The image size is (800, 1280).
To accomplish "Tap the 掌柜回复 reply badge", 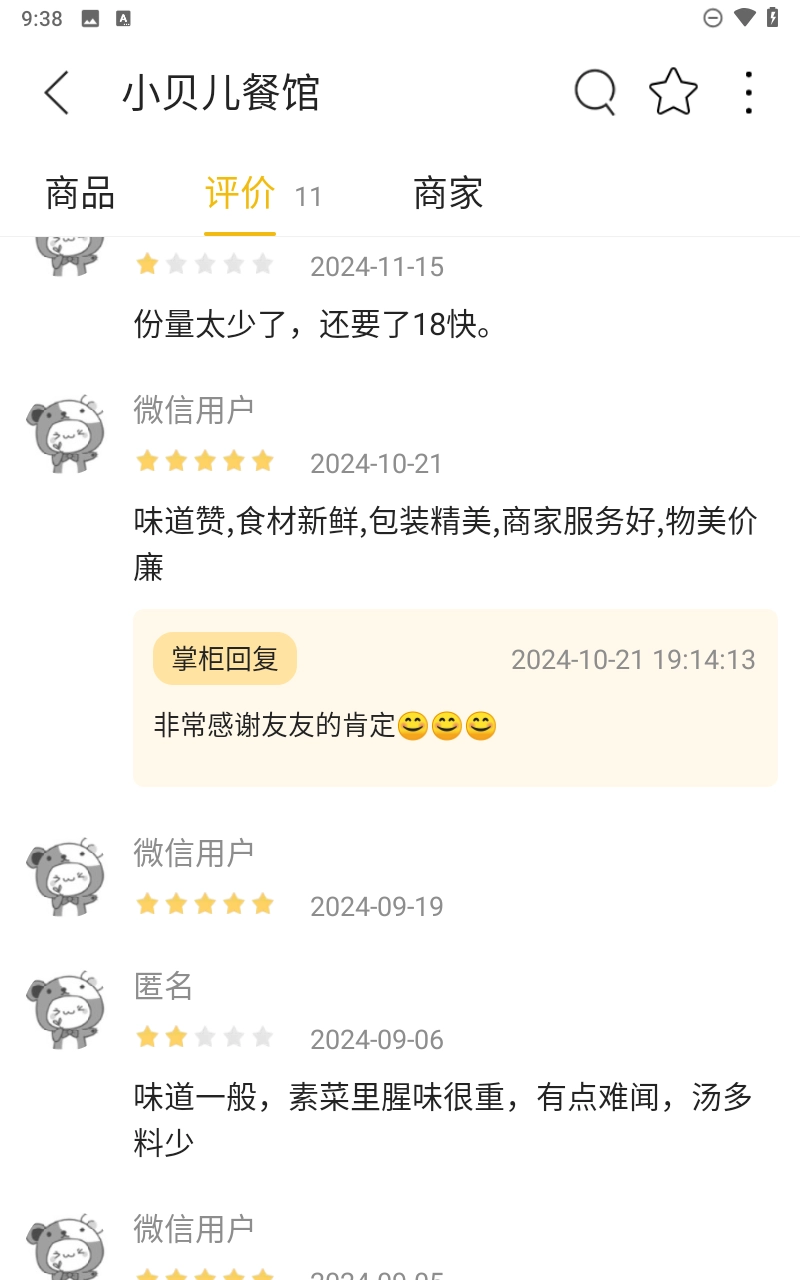I will pos(224,658).
